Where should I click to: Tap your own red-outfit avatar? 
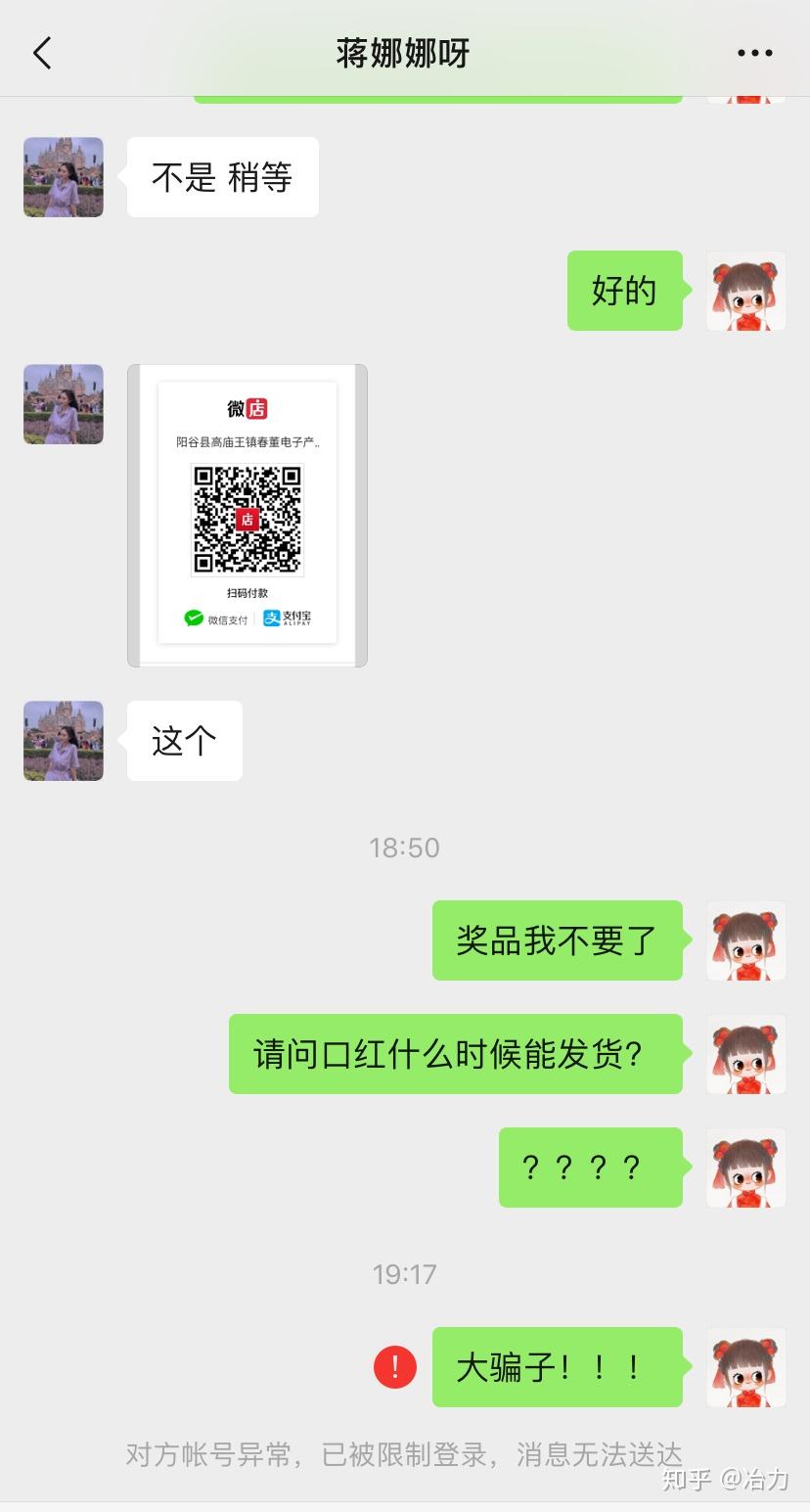pos(746,291)
